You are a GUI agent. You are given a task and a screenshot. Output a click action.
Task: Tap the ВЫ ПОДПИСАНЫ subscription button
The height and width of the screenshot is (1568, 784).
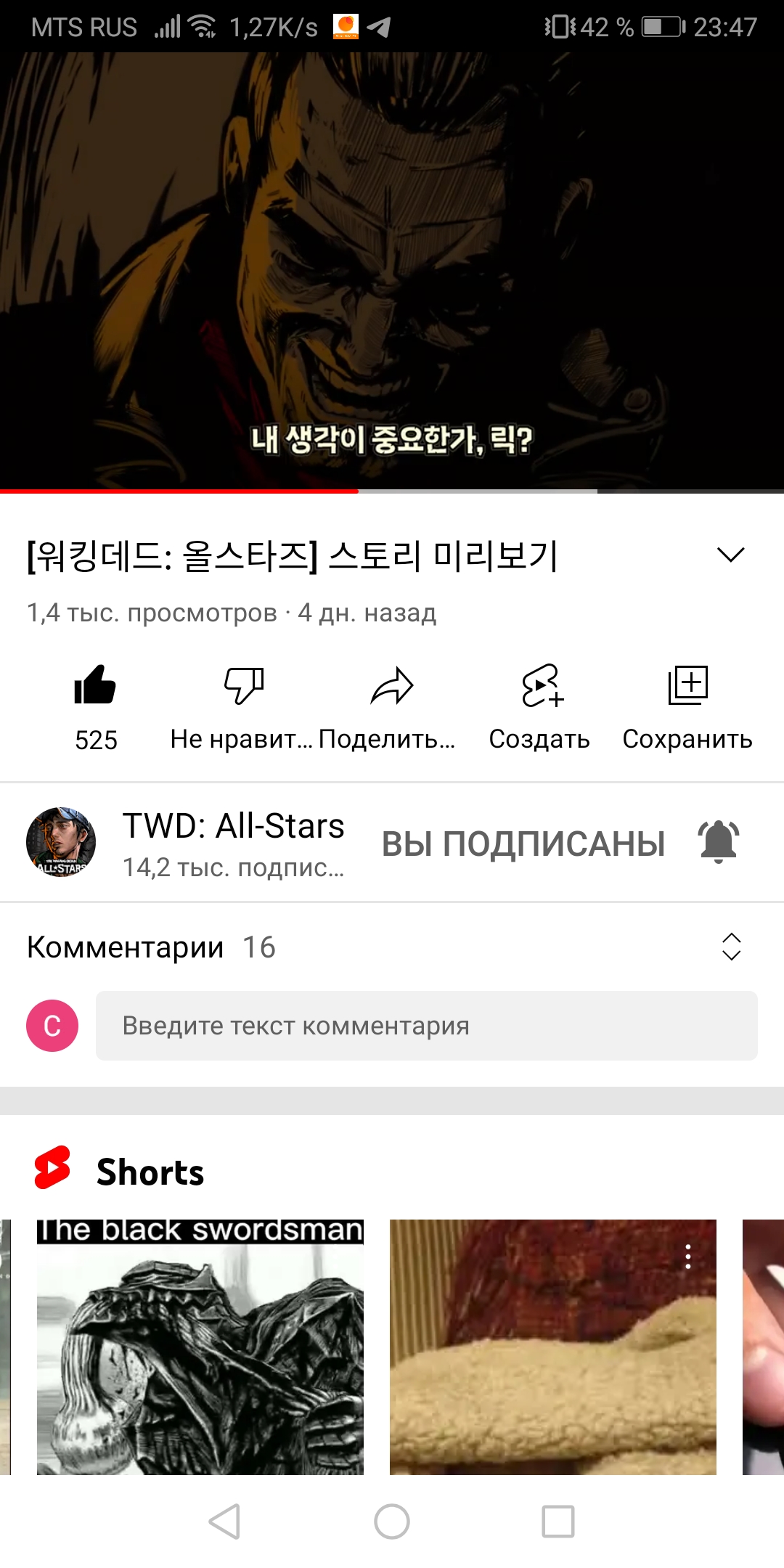(x=523, y=844)
